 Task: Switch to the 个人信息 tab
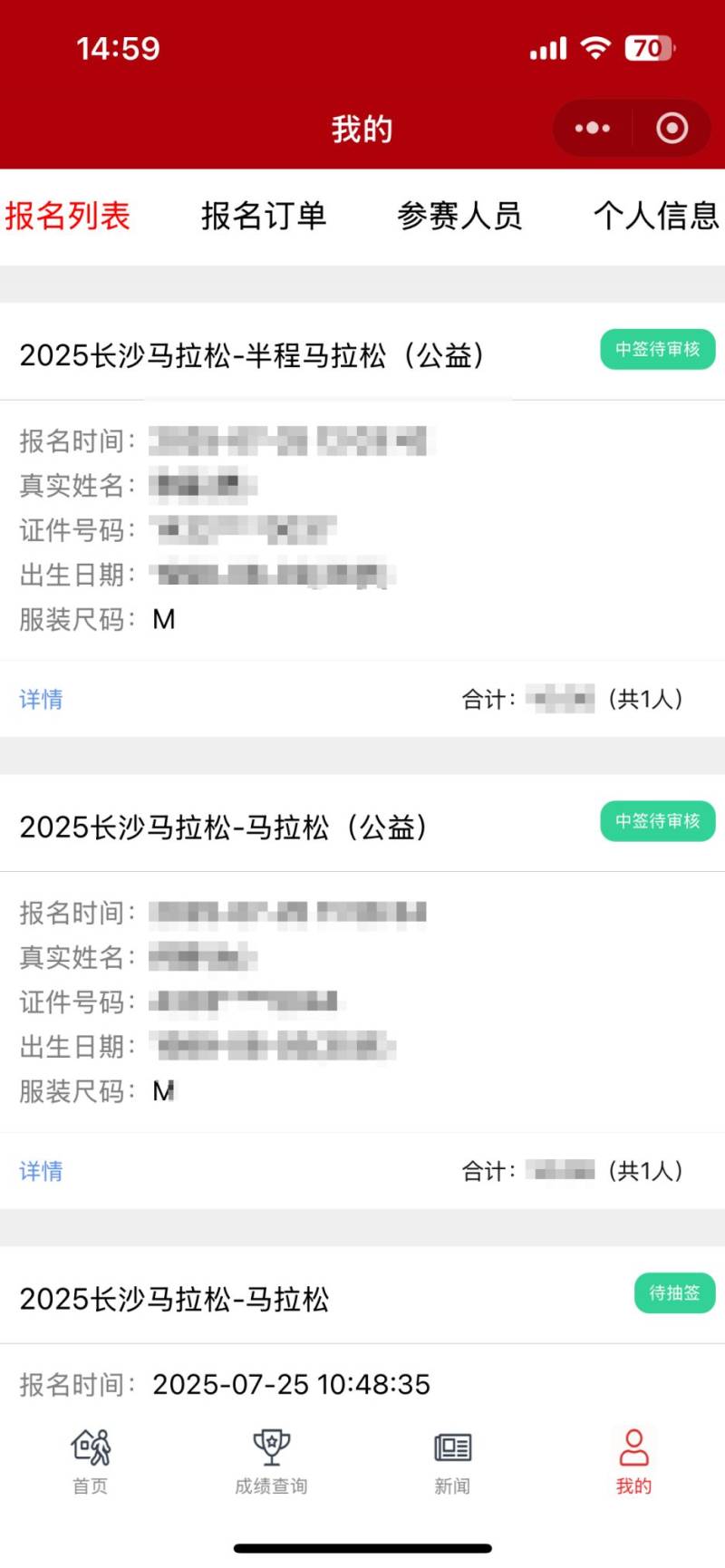click(655, 216)
